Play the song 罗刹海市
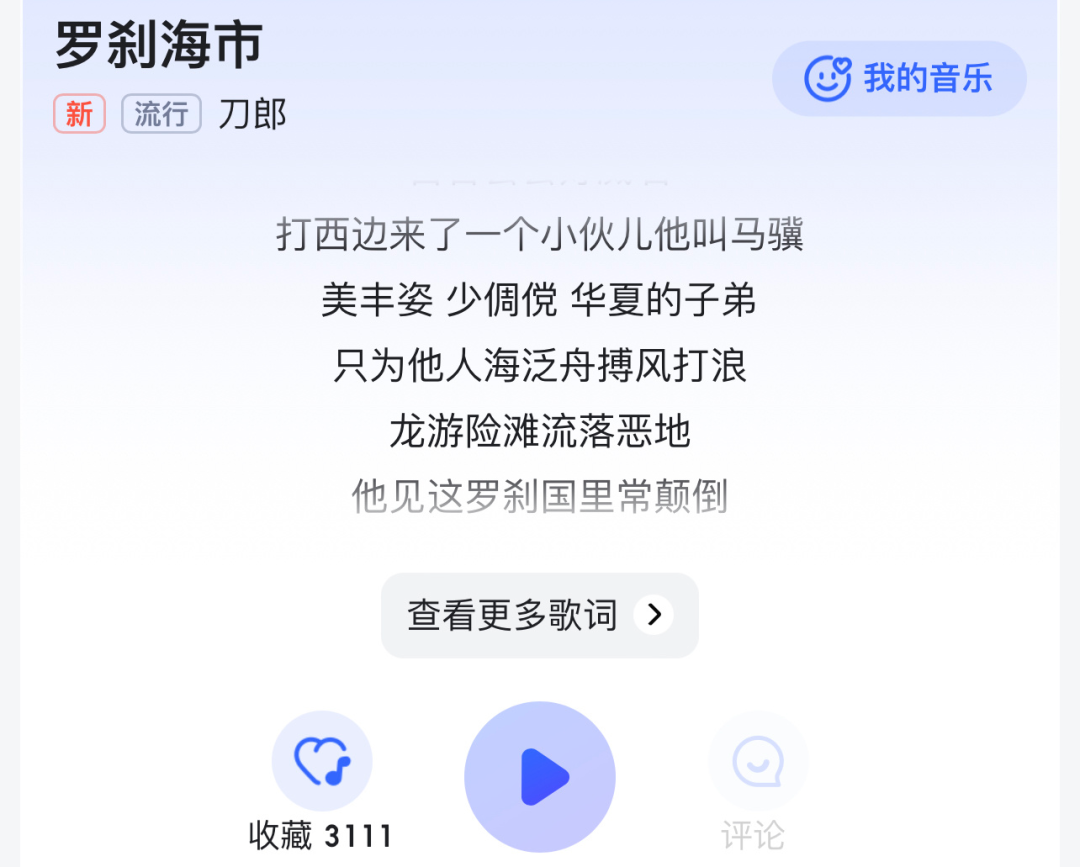1080x867 pixels. coord(540,777)
